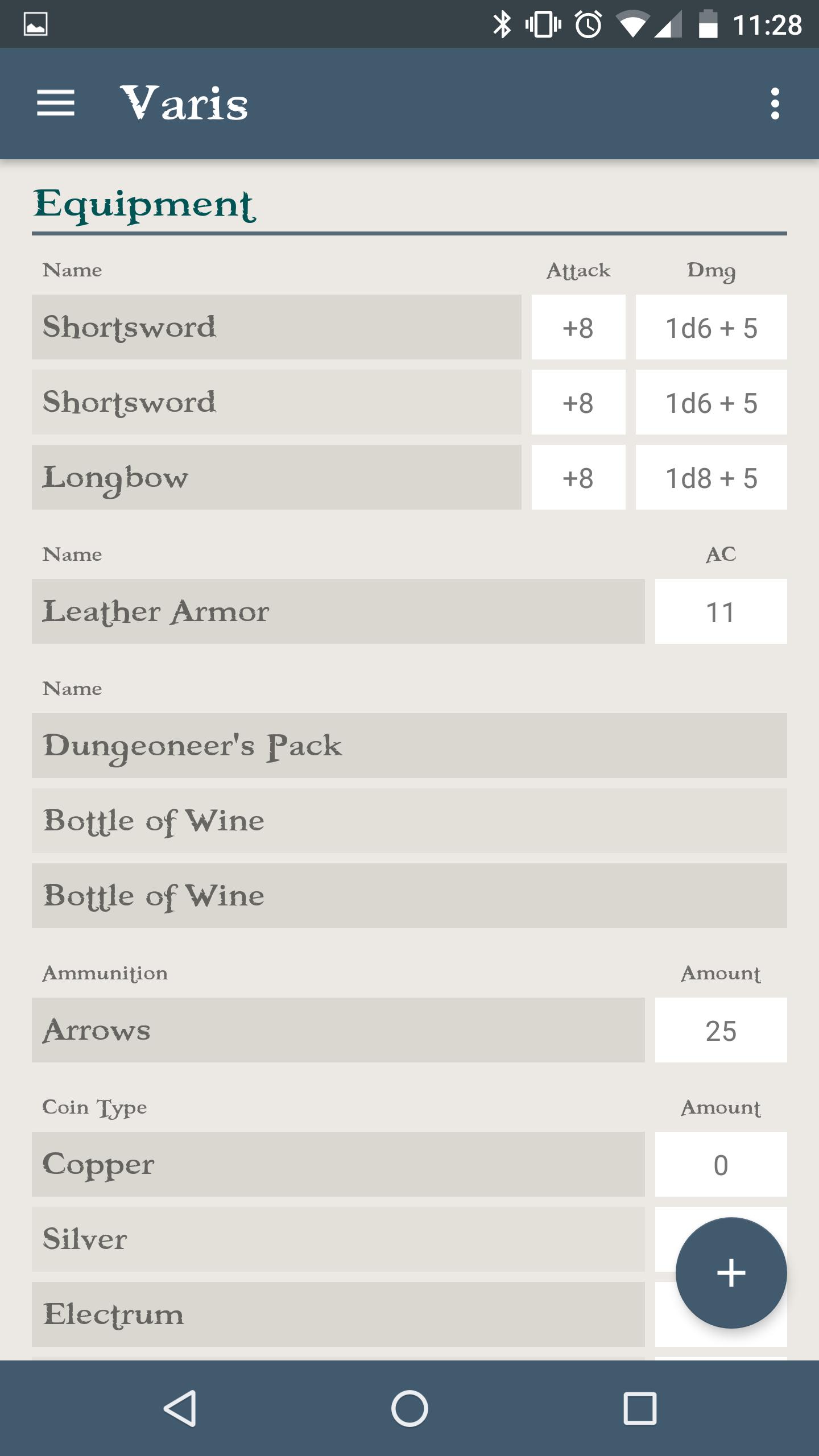This screenshot has height=1456, width=819.
Task: Edit the Shortsword damage 1d6 + 5
Action: point(712,327)
